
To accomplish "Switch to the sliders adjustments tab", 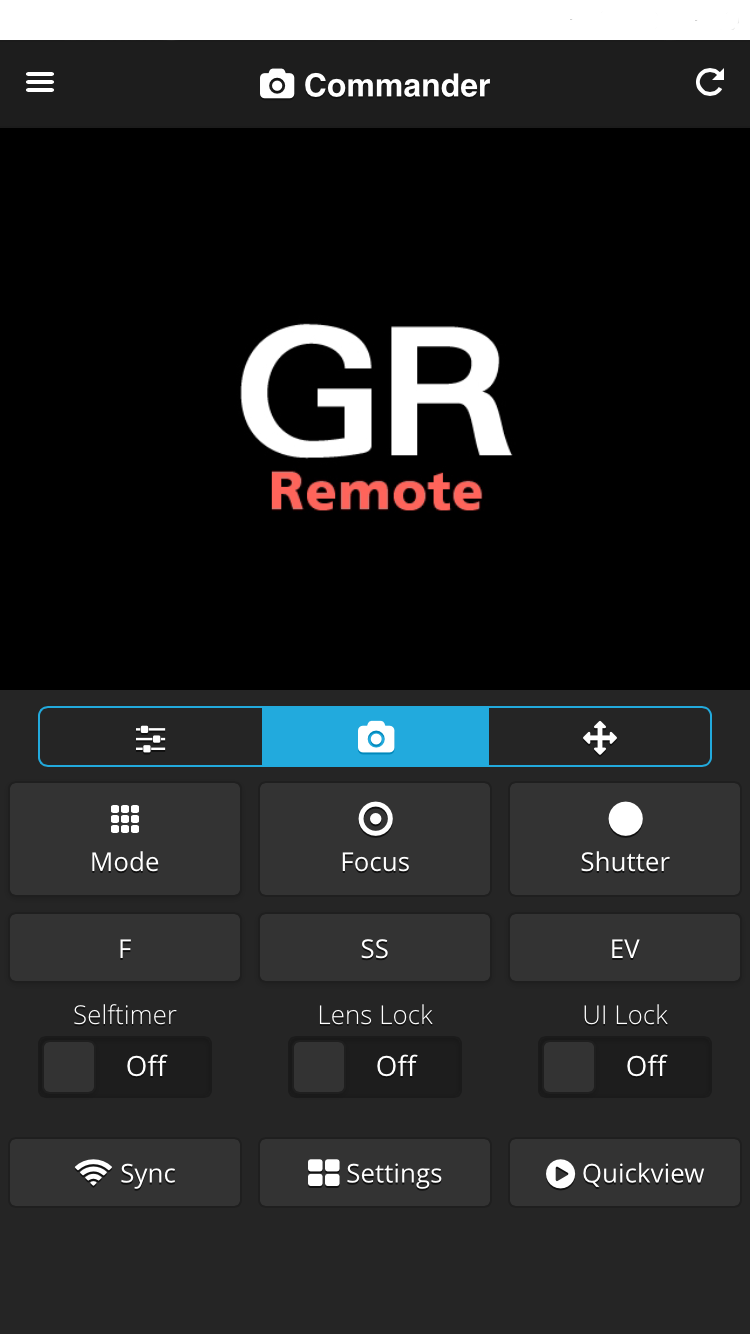I will pyautogui.click(x=151, y=738).
